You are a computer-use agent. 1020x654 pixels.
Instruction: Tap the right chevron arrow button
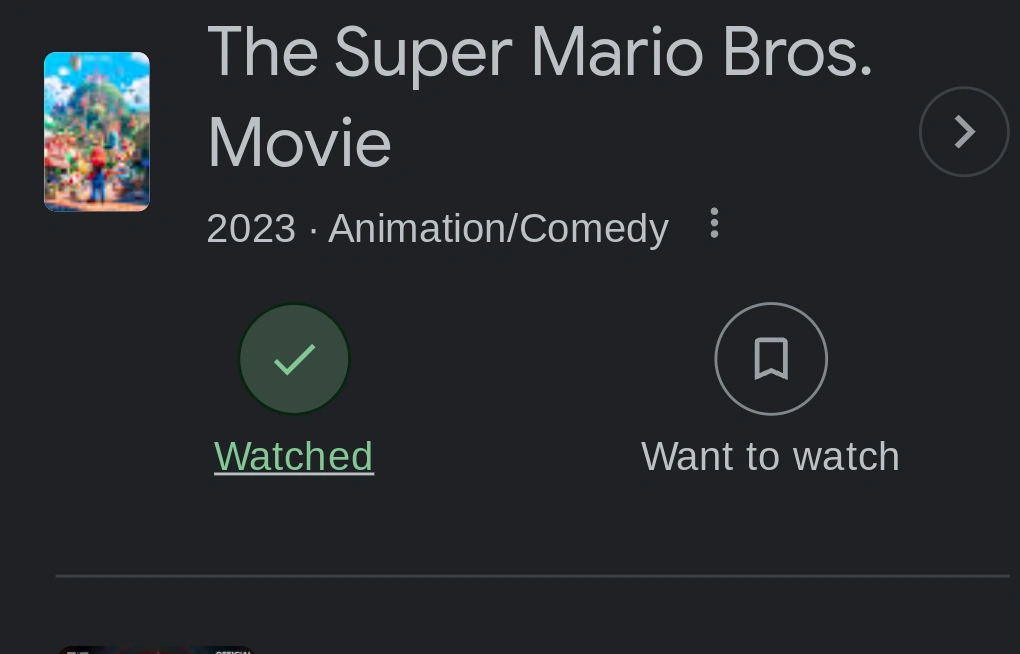click(x=963, y=132)
